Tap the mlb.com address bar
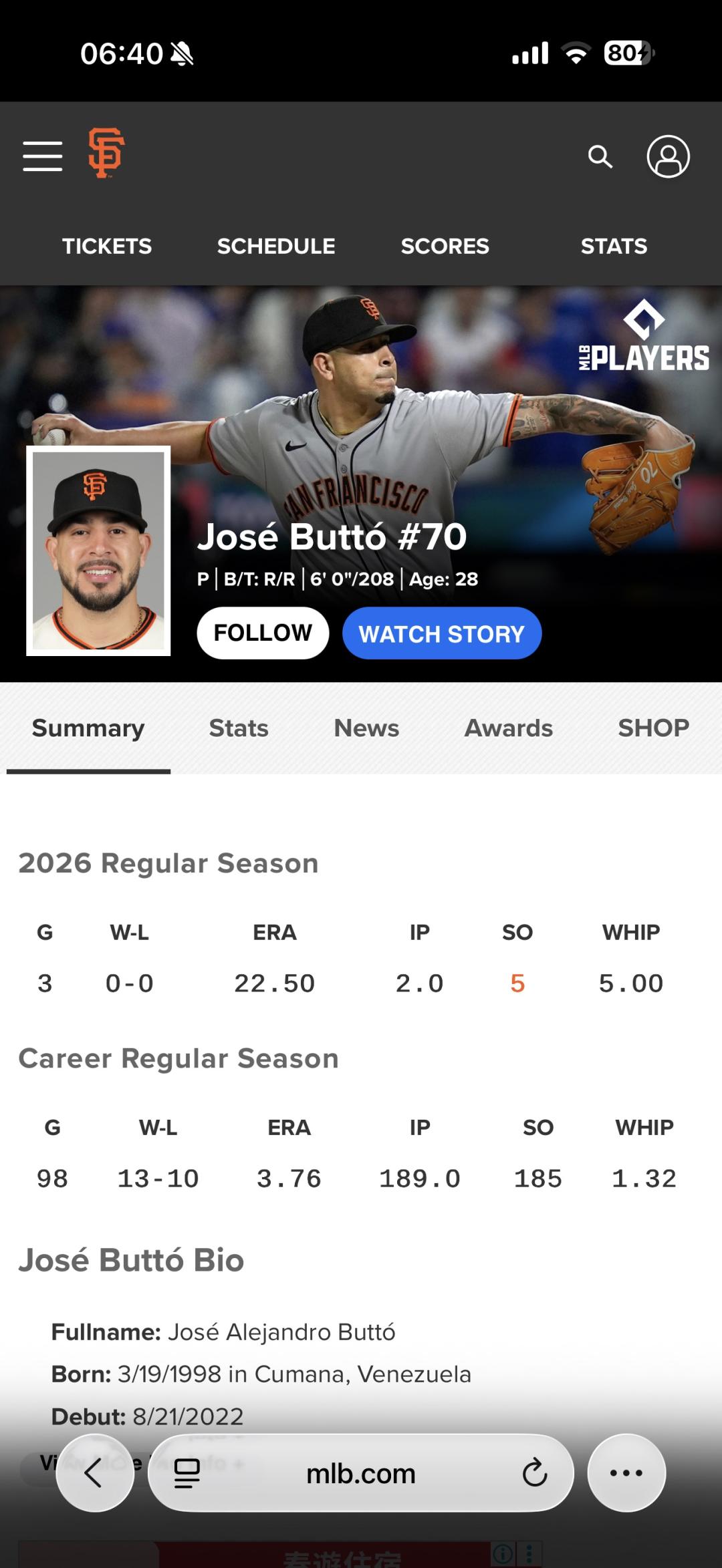This screenshot has height=1568, width=722. (361, 1474)
